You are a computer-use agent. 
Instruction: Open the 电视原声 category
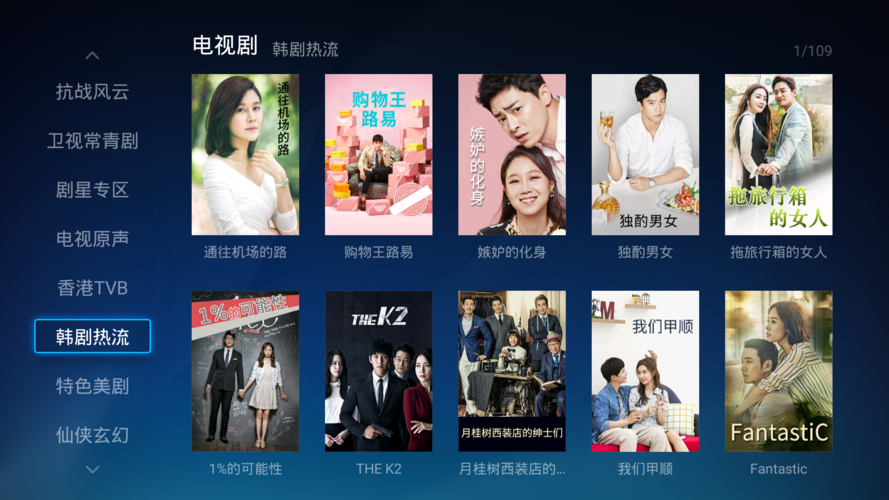pos(92,239)
